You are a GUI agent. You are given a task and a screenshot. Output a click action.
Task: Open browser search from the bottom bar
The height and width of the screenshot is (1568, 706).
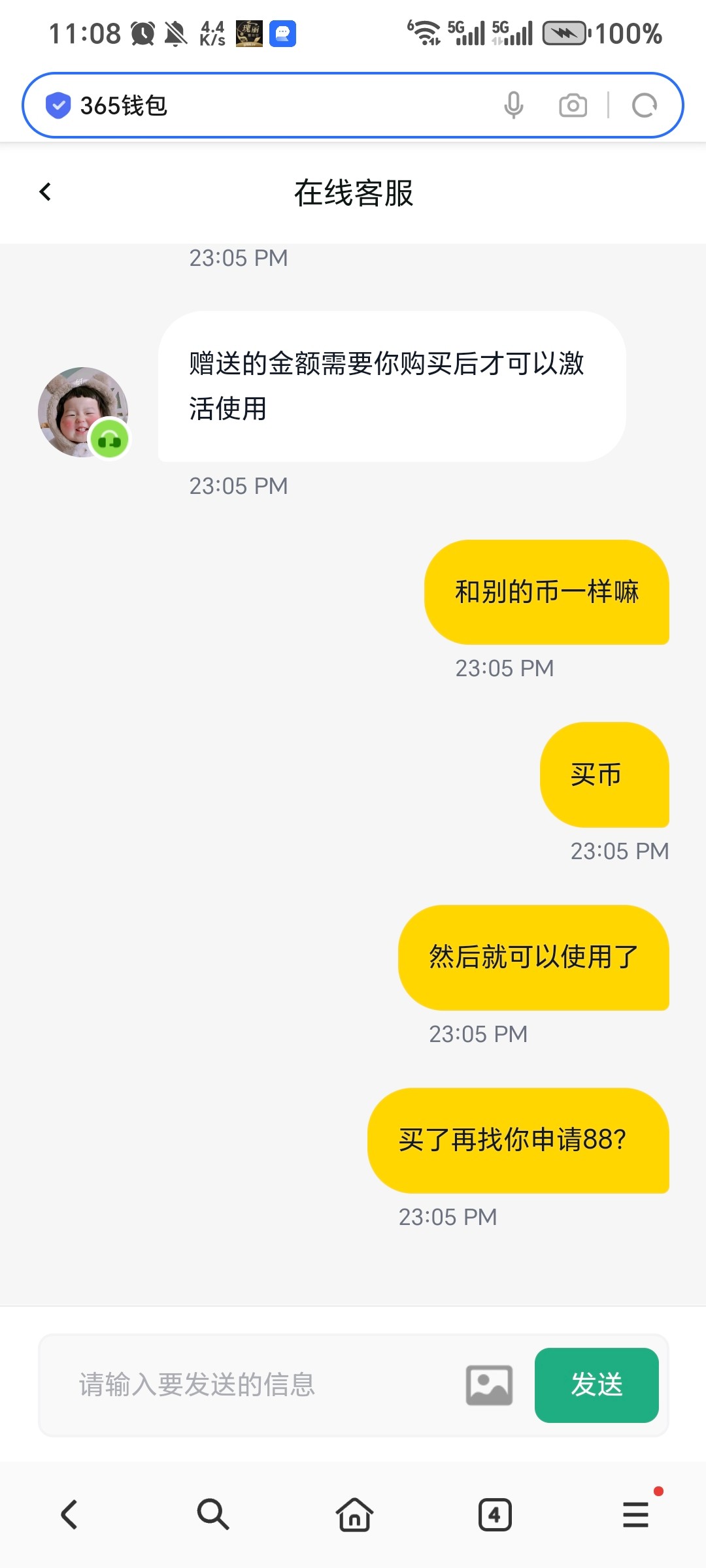coord(212,1514)
